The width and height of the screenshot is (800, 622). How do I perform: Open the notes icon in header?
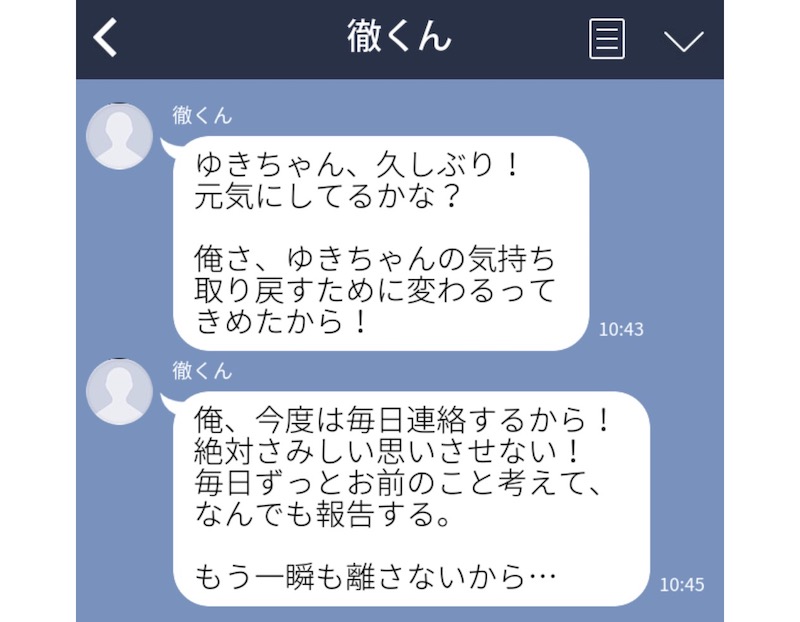[607, 39]
